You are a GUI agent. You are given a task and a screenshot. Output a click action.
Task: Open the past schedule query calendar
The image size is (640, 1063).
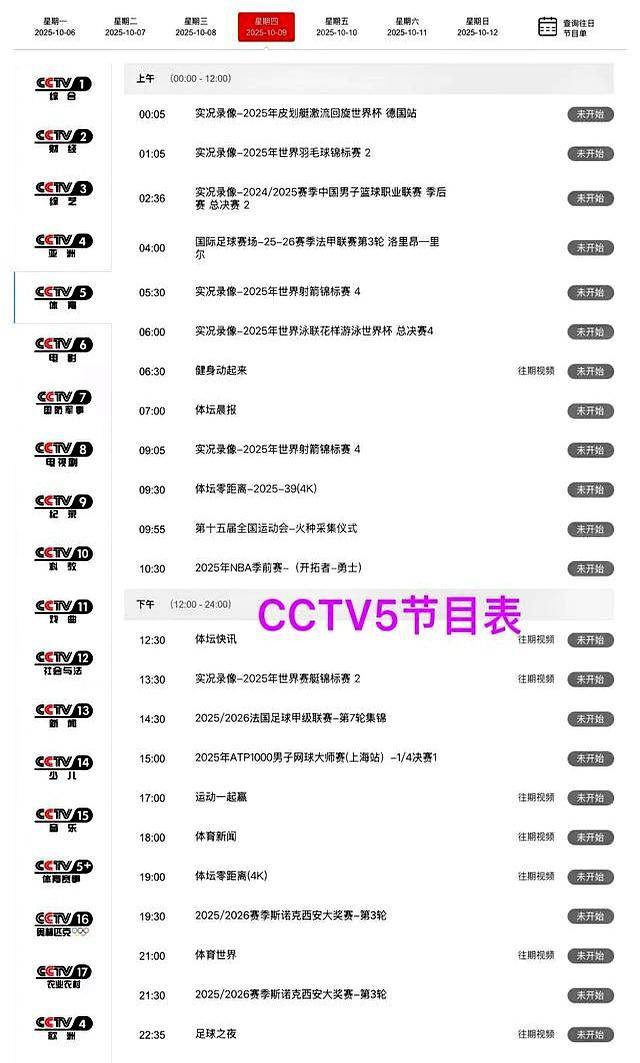click(x=566, y=27)
